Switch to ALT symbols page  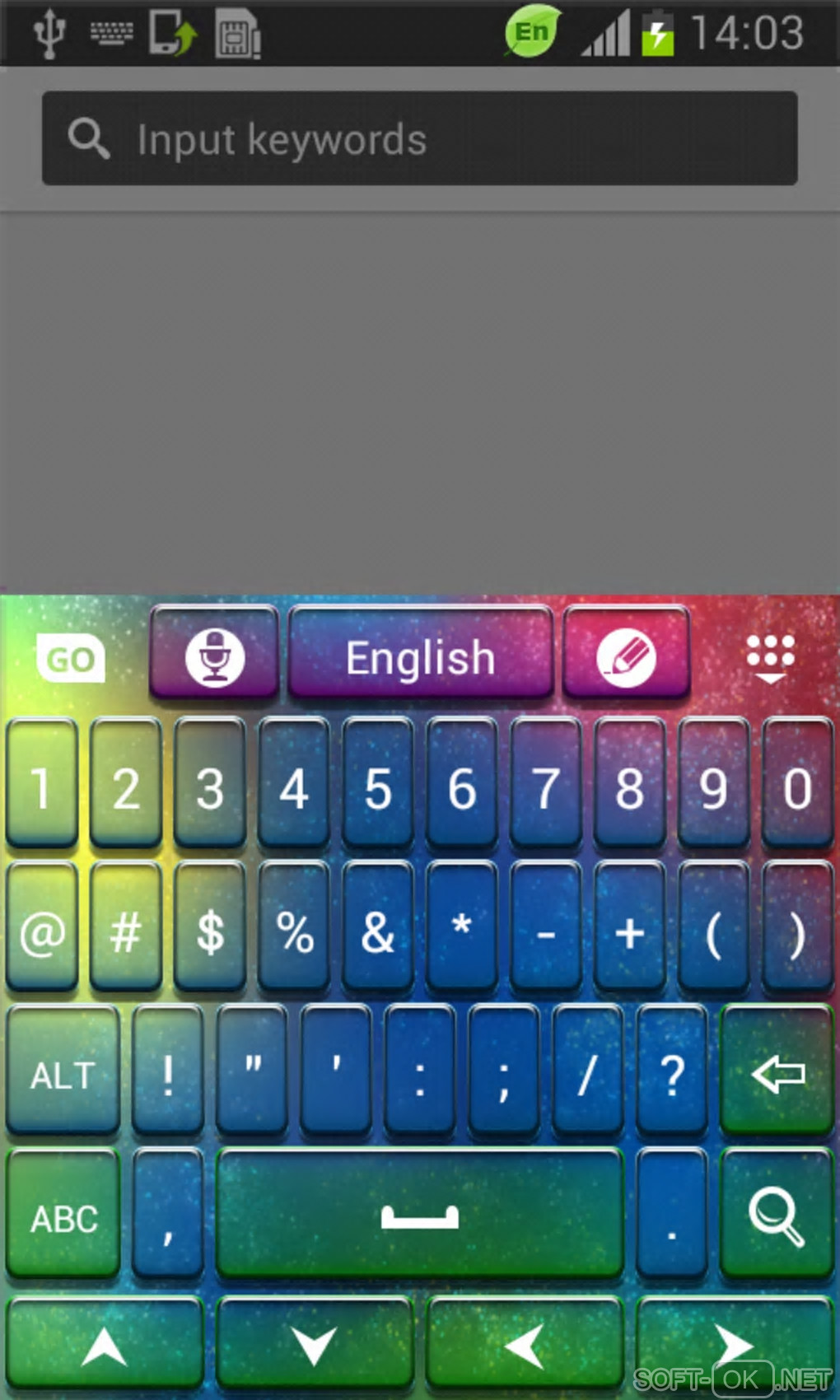coord(63,1073)
